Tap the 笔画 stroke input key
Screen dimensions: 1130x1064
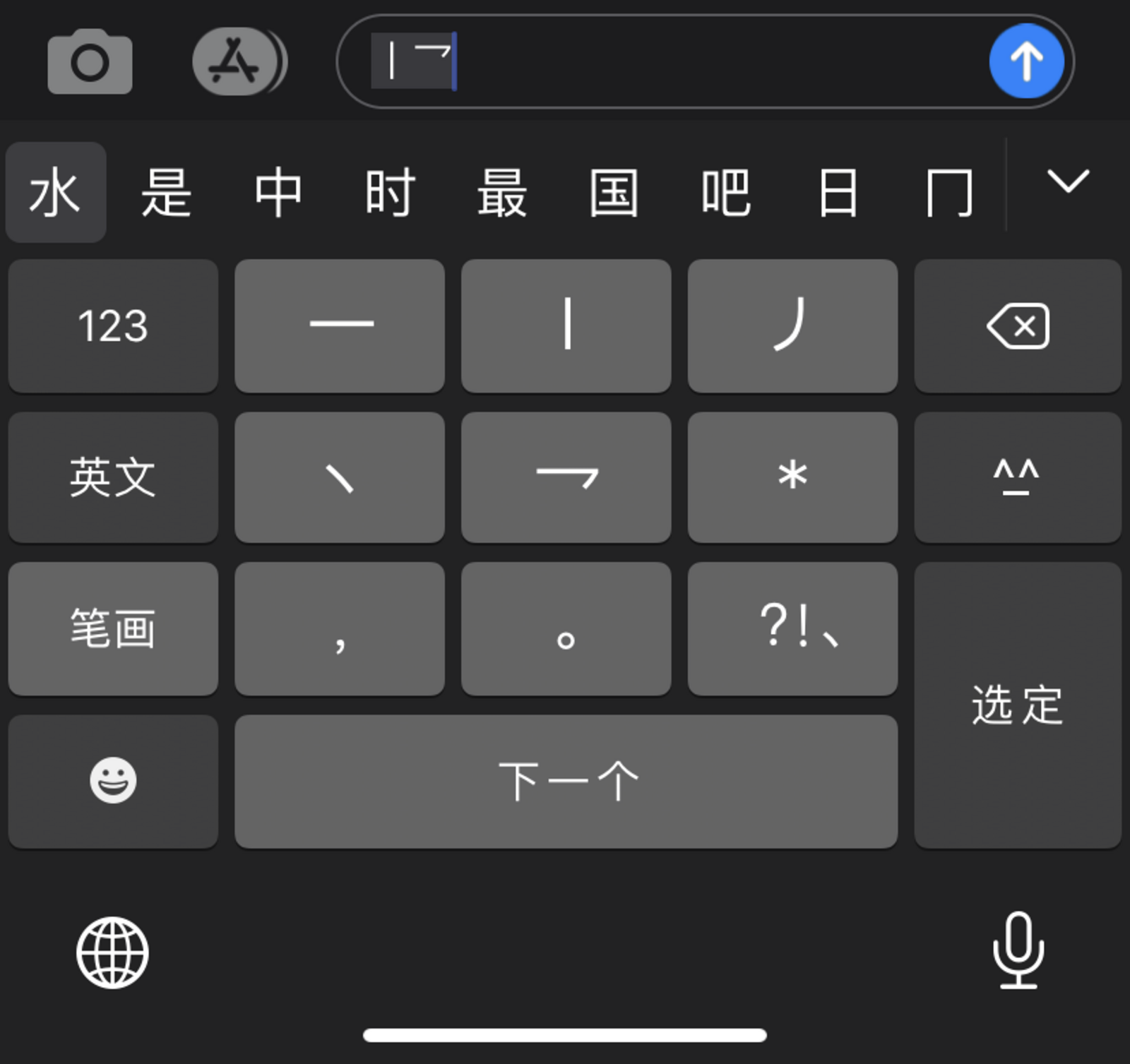click(113, 629)
